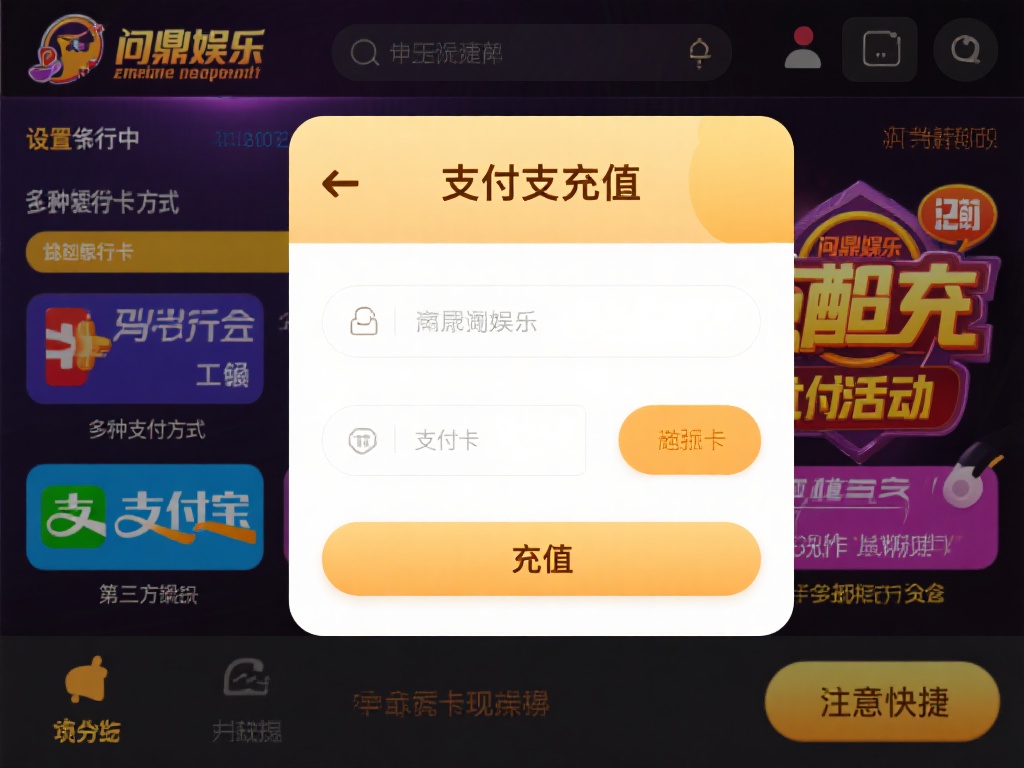Open the user profile icon
The width and height of the screenshot is (1024, 768).
coord(802,49)
